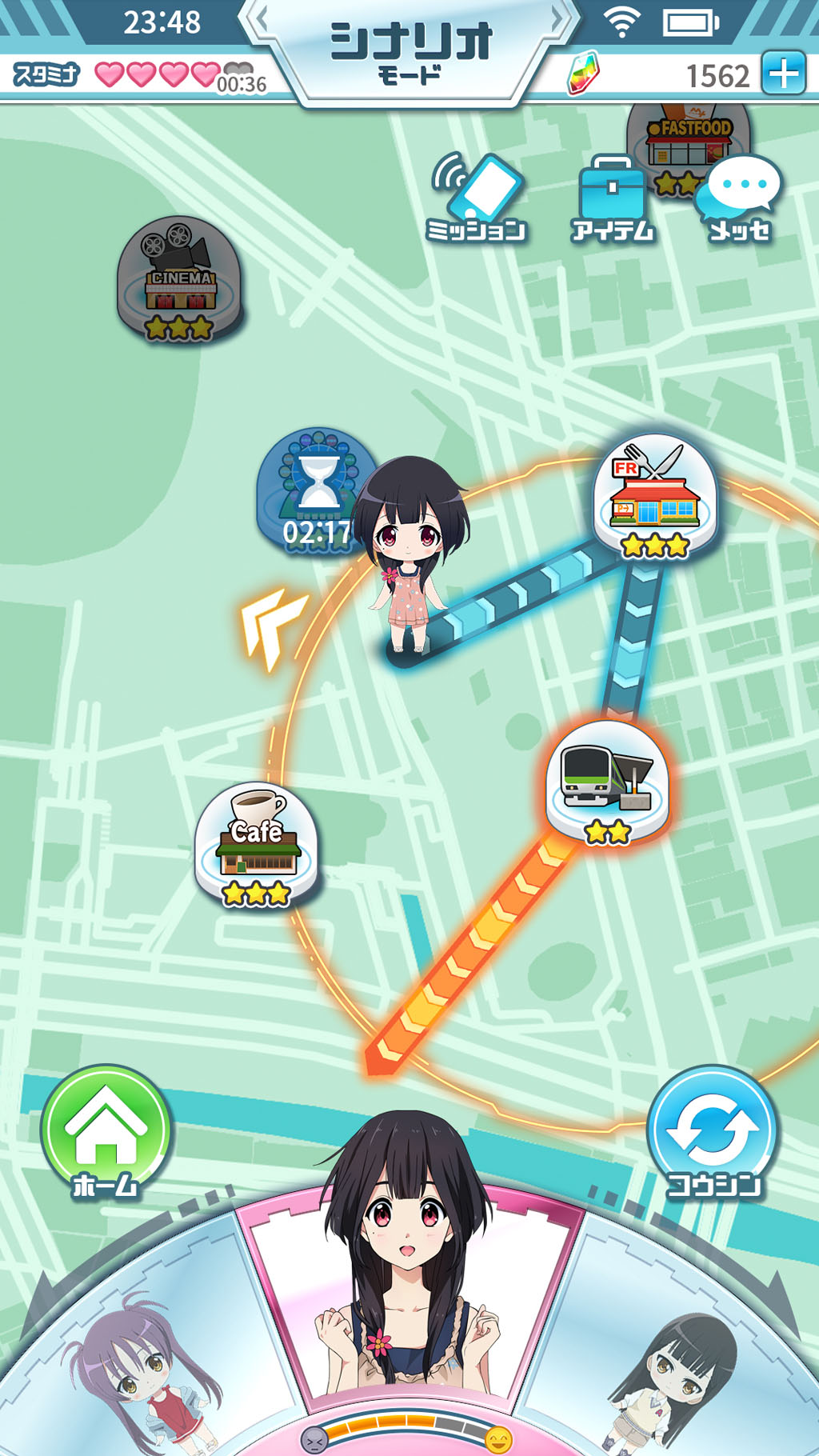Select the Cinema location on the map

[180, 280]
